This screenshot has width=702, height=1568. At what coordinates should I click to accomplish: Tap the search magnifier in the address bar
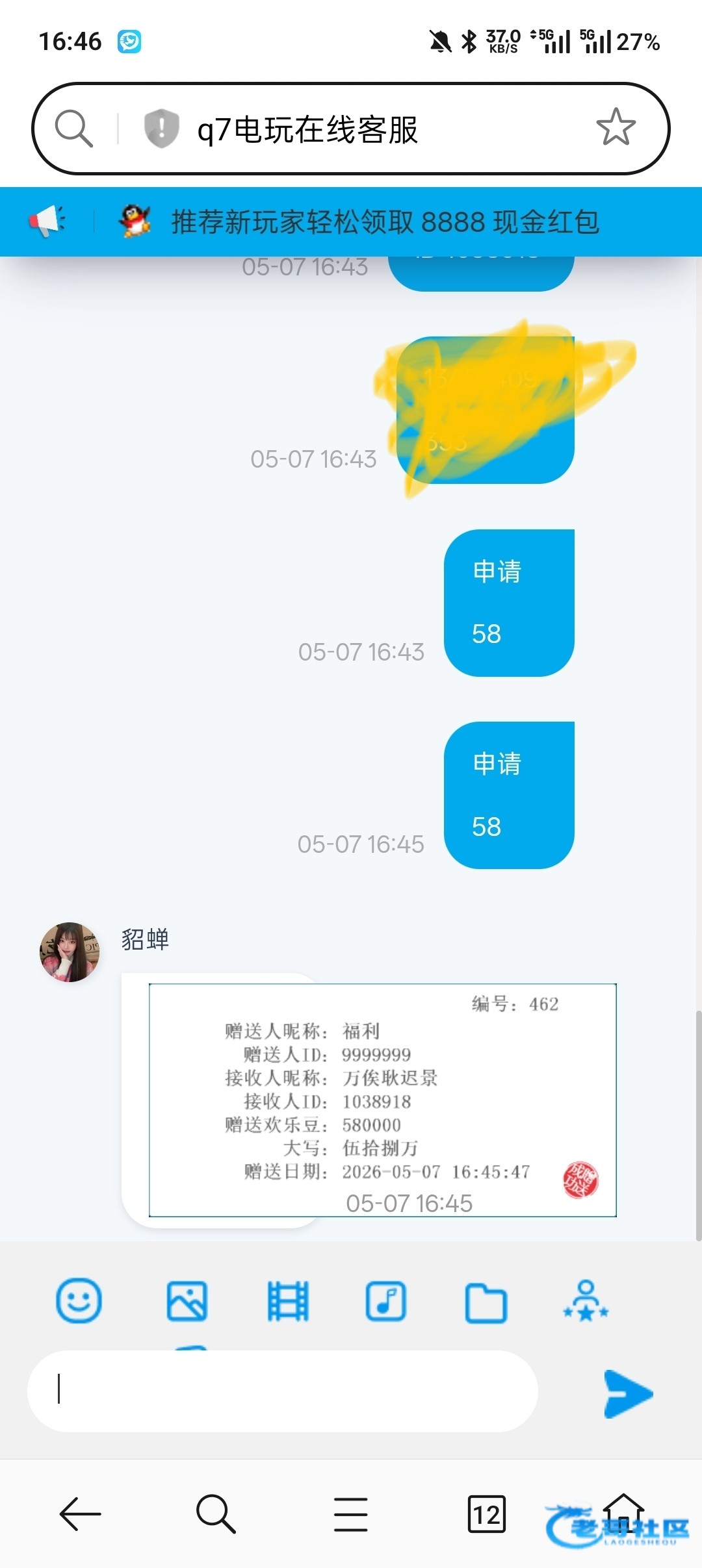[x=74, y=128]
